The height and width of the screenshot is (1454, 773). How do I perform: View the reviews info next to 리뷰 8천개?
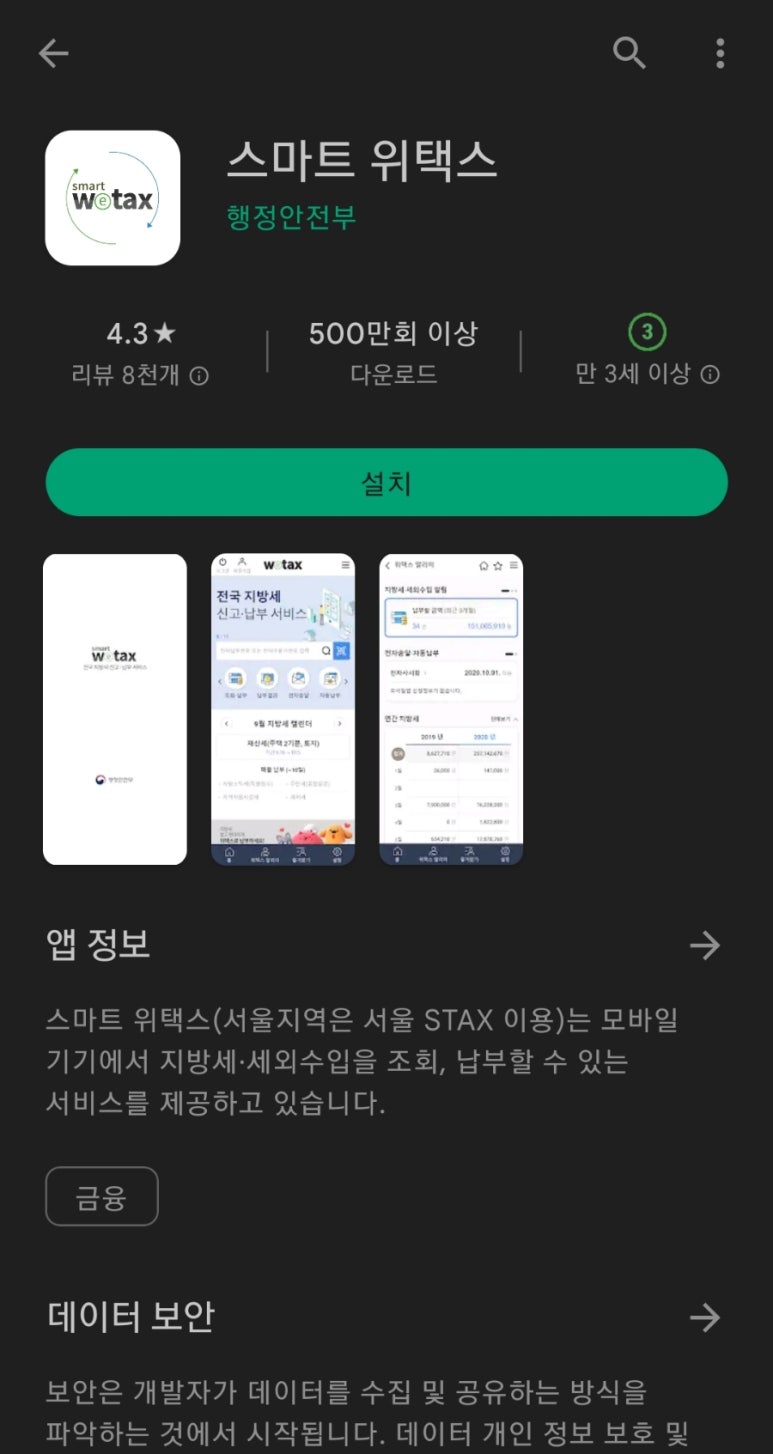tap(199, 376)
